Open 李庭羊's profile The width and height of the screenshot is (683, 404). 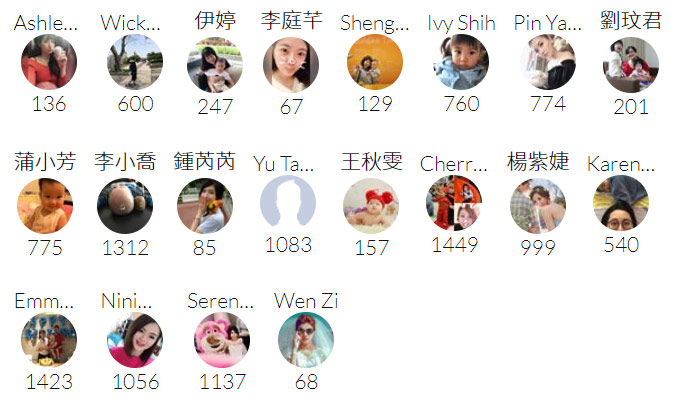click(291, 67)
